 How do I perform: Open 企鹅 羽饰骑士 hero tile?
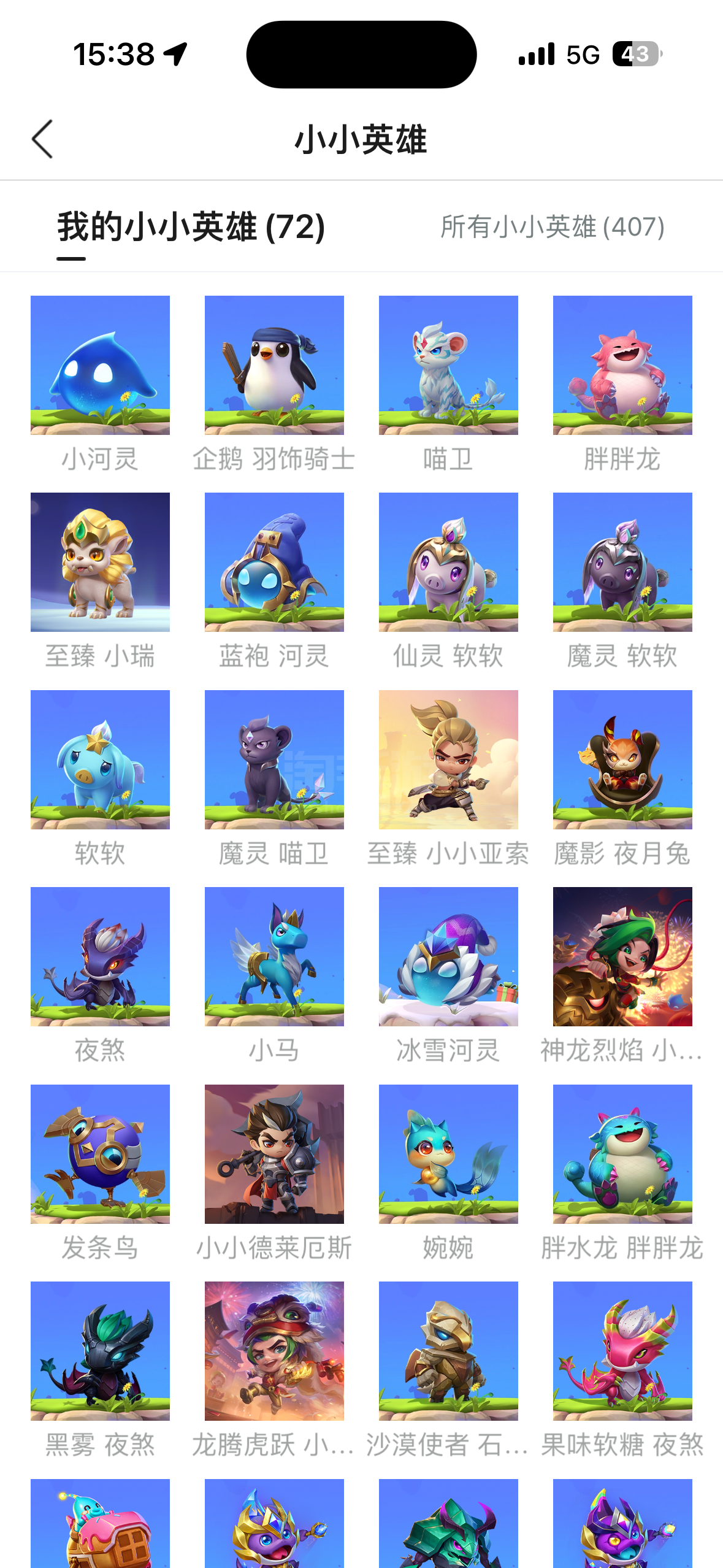click(274, 366)
